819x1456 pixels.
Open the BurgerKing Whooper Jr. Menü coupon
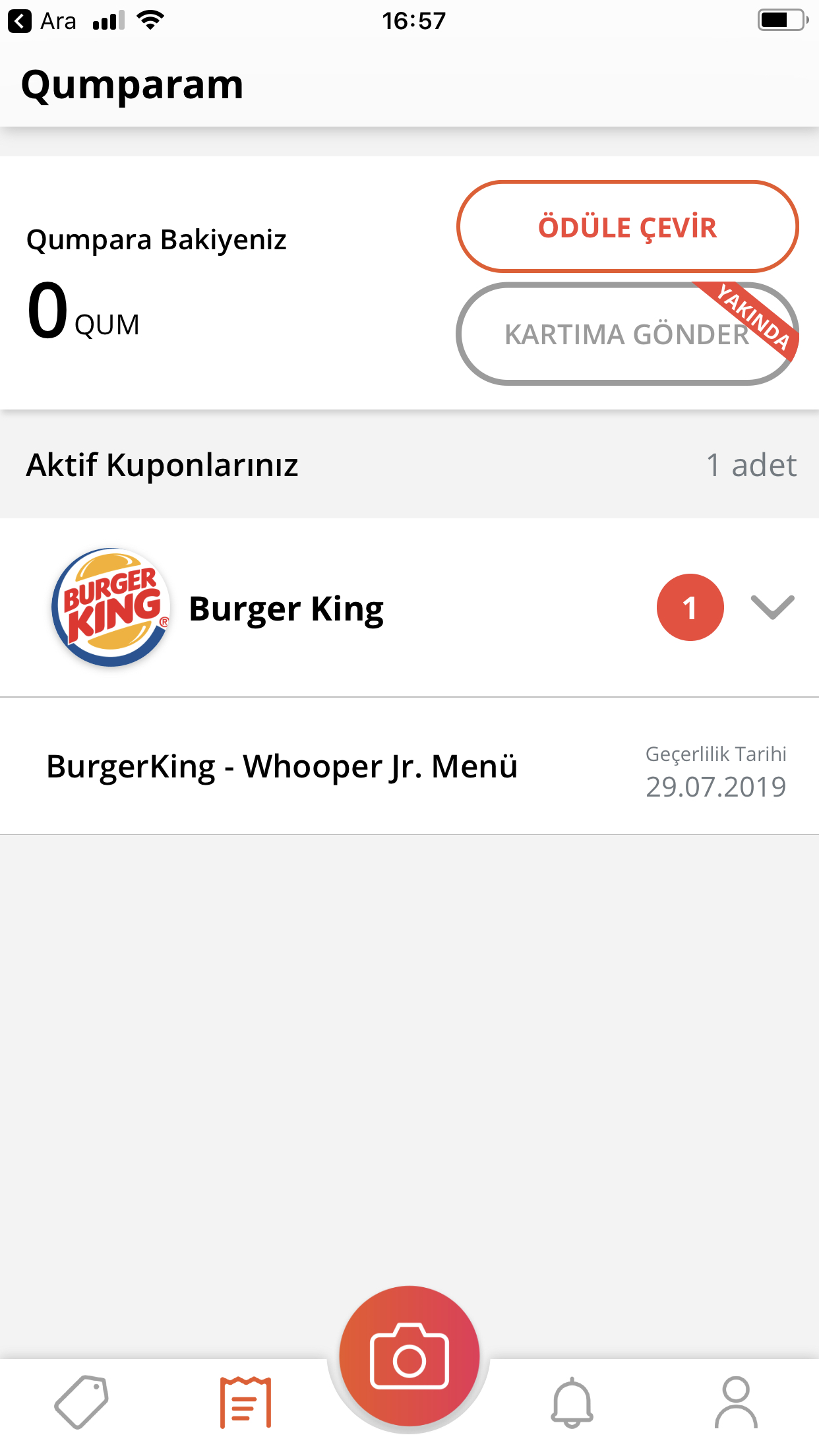[x=409, y=766]
